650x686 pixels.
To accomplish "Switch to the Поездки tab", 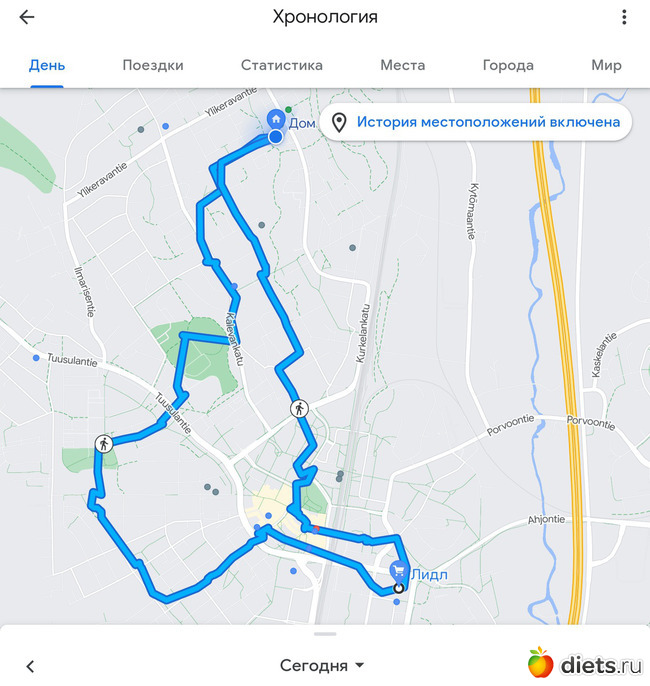I will pos(153,65).
